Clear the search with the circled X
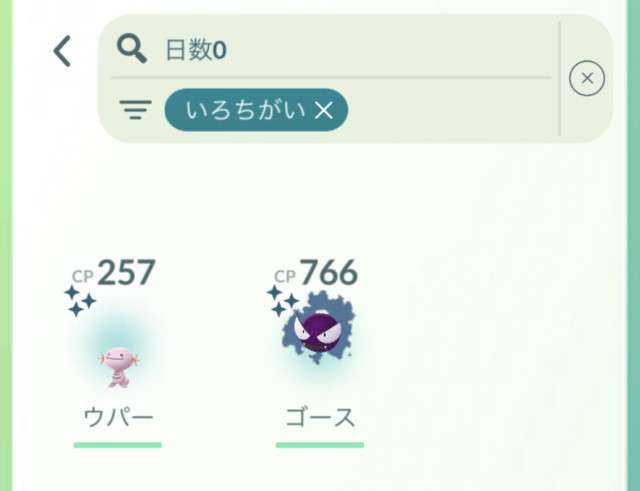Screen dimensions: 640x491 click(586, 79)
